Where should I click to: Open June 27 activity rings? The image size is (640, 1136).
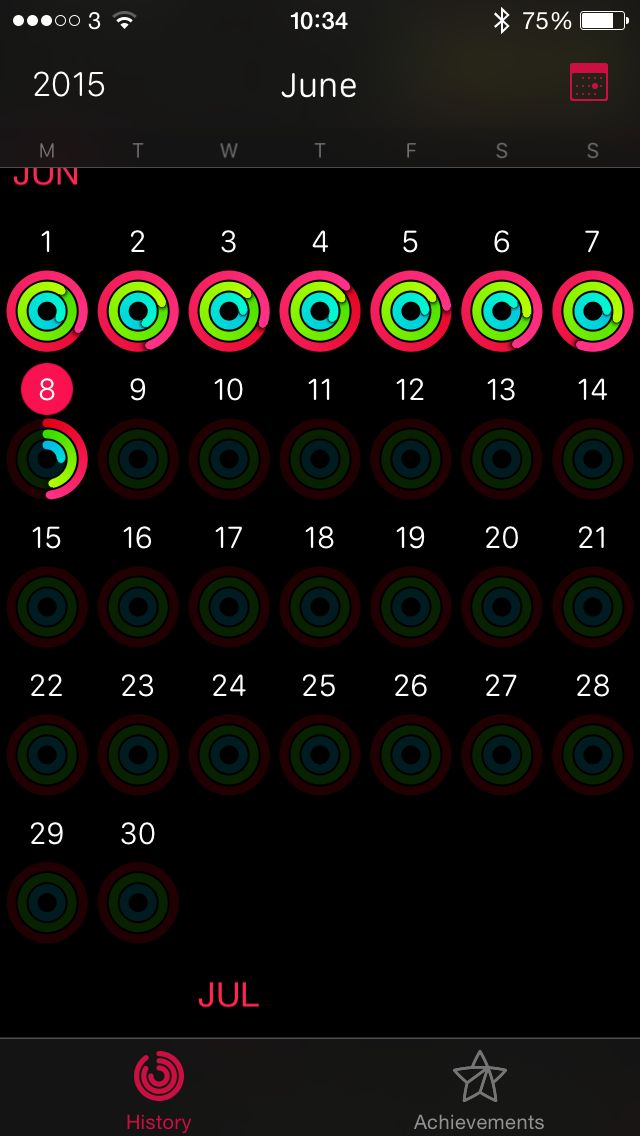click(x=502, y=755)
